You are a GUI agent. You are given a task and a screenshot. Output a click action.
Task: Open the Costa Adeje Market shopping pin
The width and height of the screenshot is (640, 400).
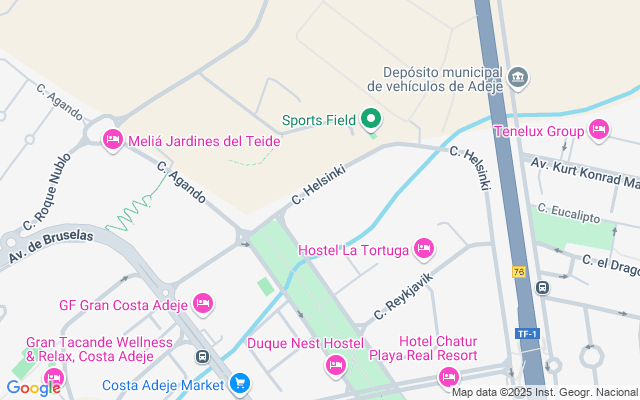tap(239, 384)
